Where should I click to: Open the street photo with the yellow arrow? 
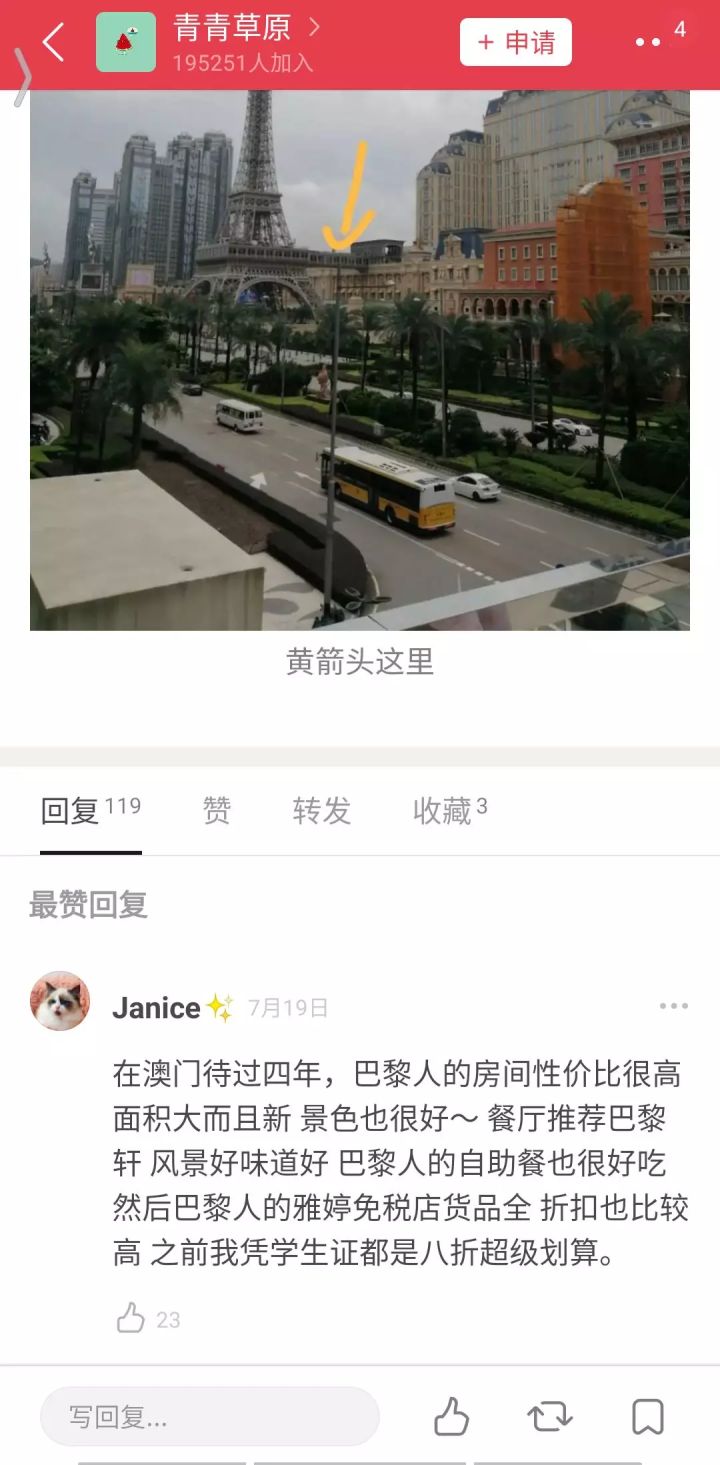click(x=360, y=355)
